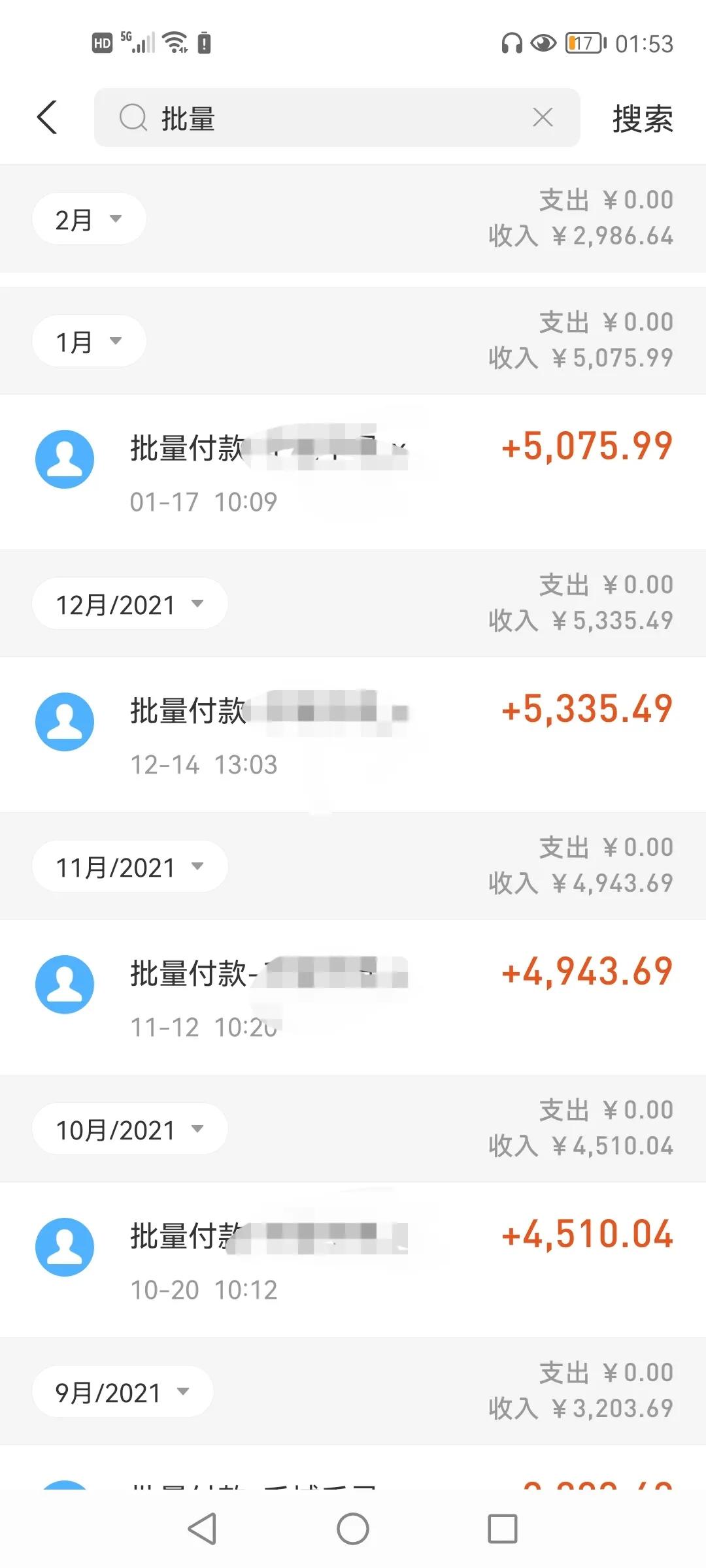Open recent apps from the navigation bar
This screenshot has height=1568, width=706.
click(502, 1529)
